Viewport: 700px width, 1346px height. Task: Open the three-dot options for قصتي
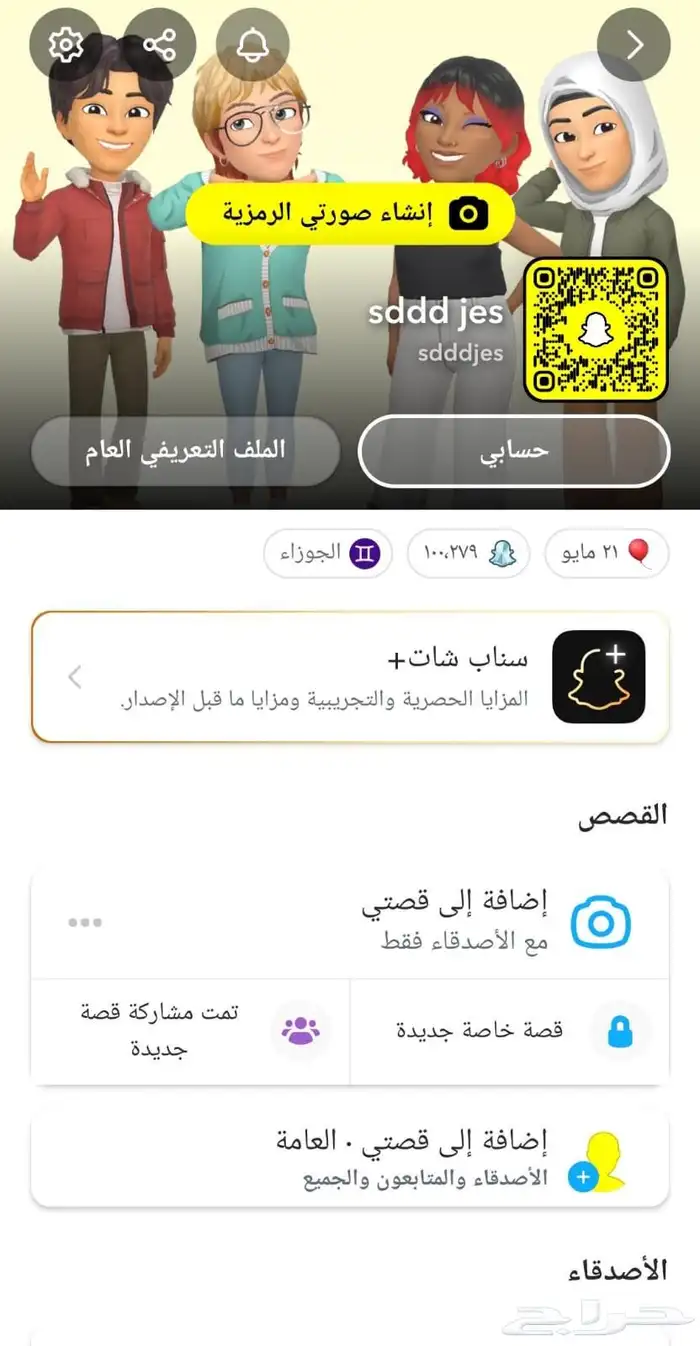point(85,922)
